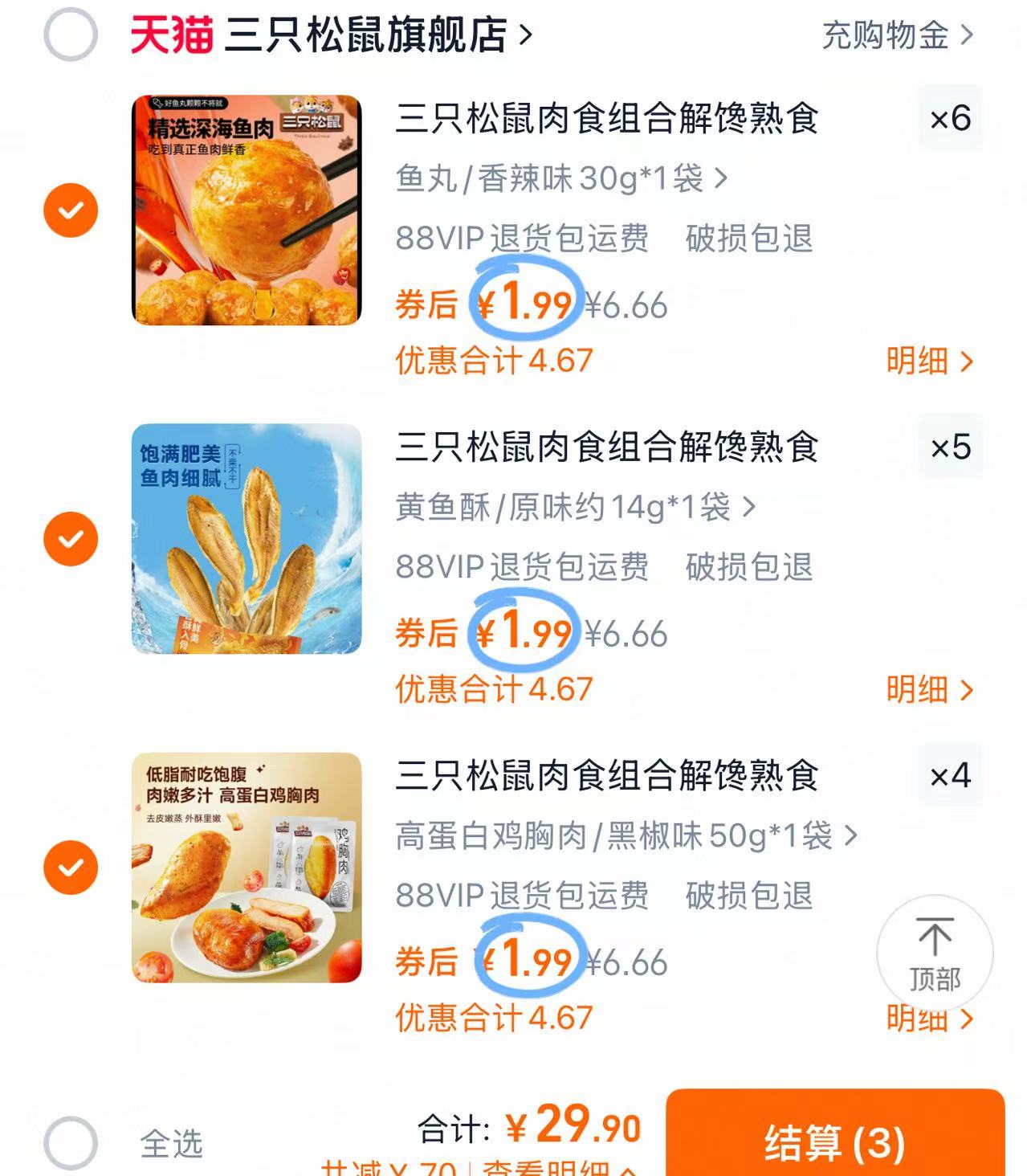Deselect the 鱼丸 fish ball item checkbox
This screenshot has height=1176, width=1027.
(71, 210)
